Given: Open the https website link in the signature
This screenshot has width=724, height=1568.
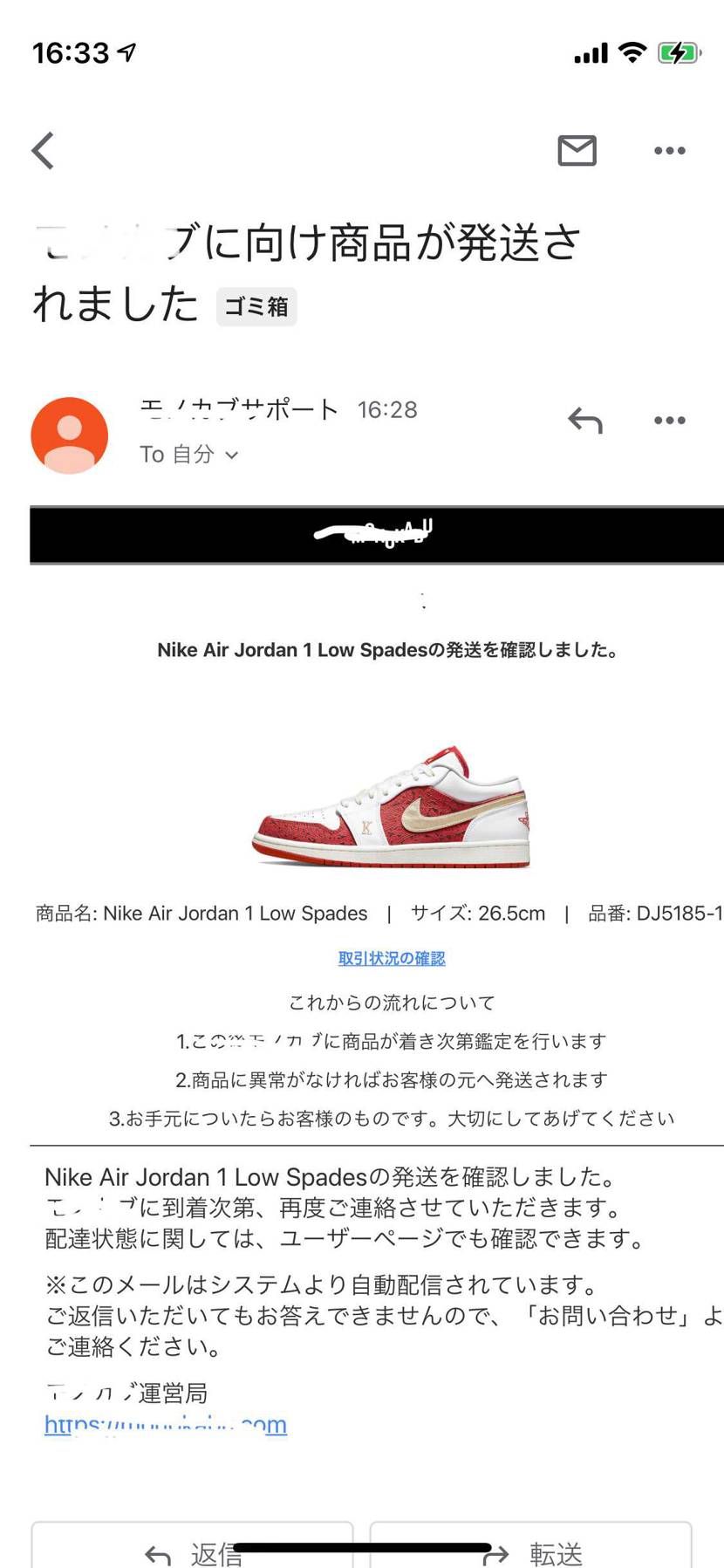Looking at the screenshot, I should [166, 1425].
